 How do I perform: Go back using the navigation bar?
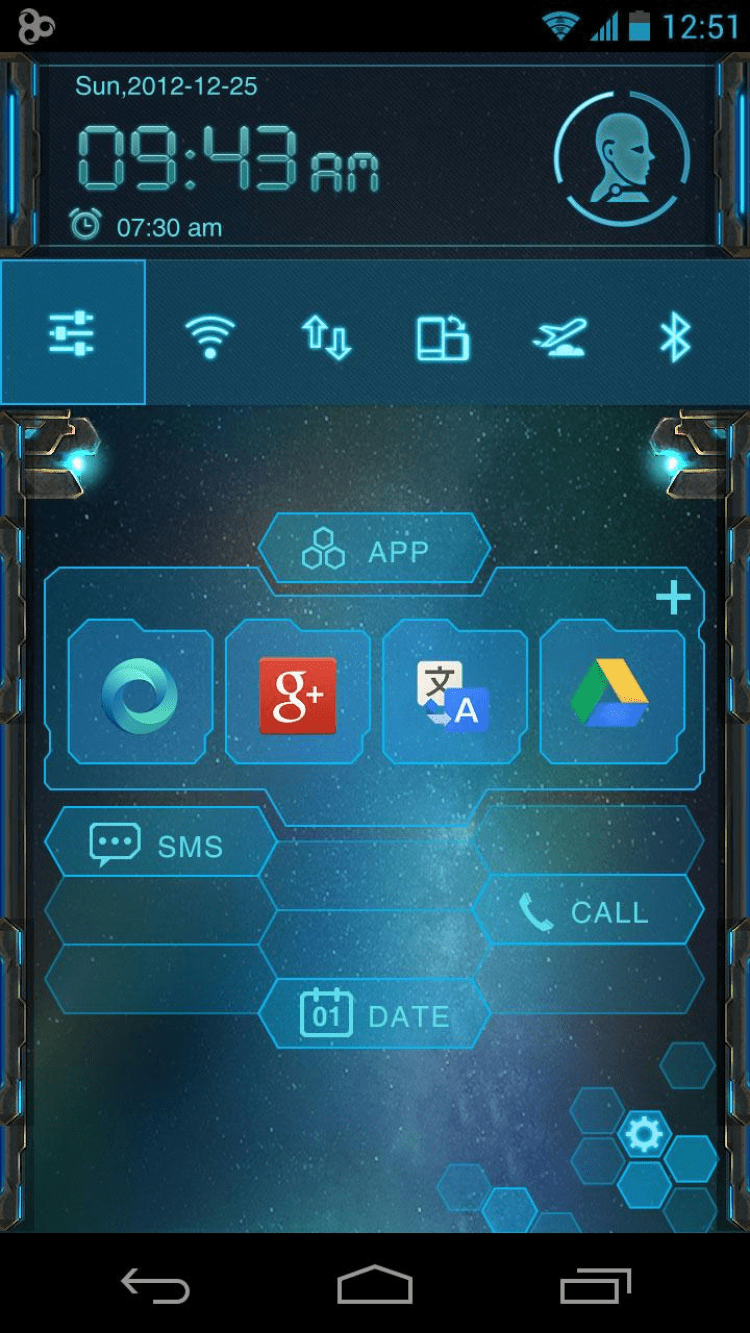point(155,1286)
